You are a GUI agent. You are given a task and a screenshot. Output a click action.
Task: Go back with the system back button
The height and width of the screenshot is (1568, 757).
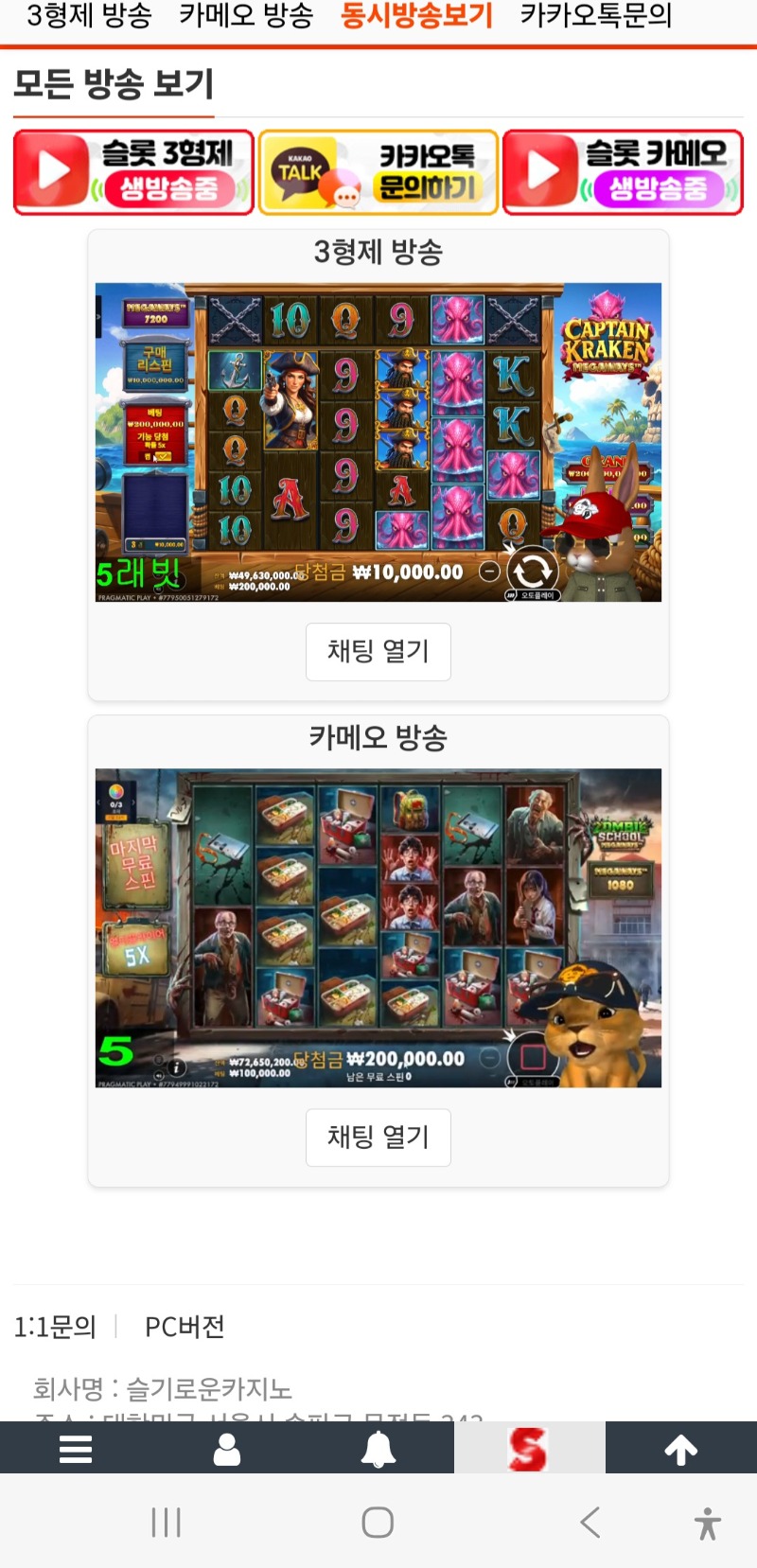click(x=590, y=1523)
